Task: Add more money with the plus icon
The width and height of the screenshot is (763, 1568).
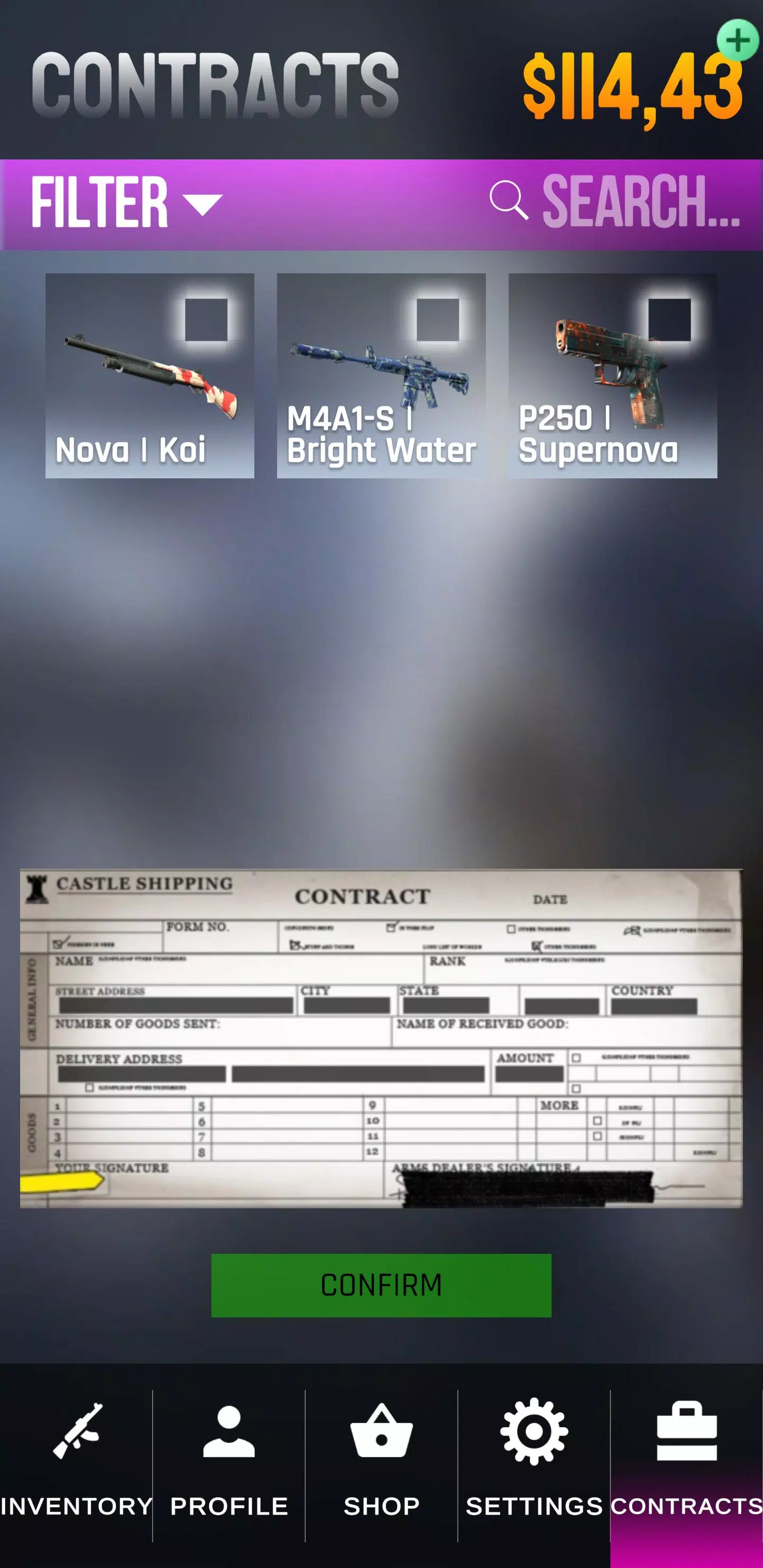Action: pyautogui.click(x=738, y=41)
